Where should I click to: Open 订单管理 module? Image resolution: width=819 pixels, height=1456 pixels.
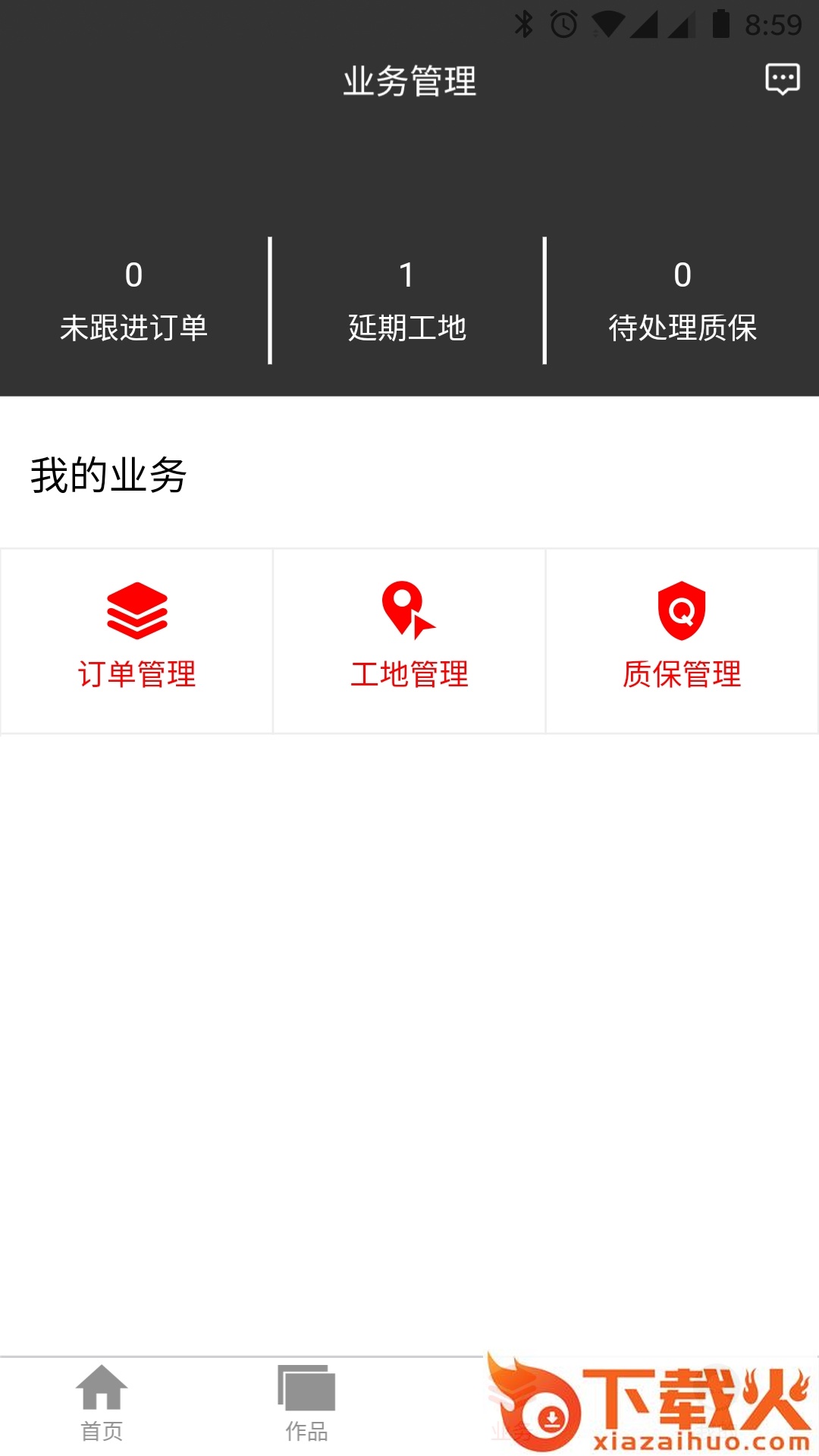(137, 639)
